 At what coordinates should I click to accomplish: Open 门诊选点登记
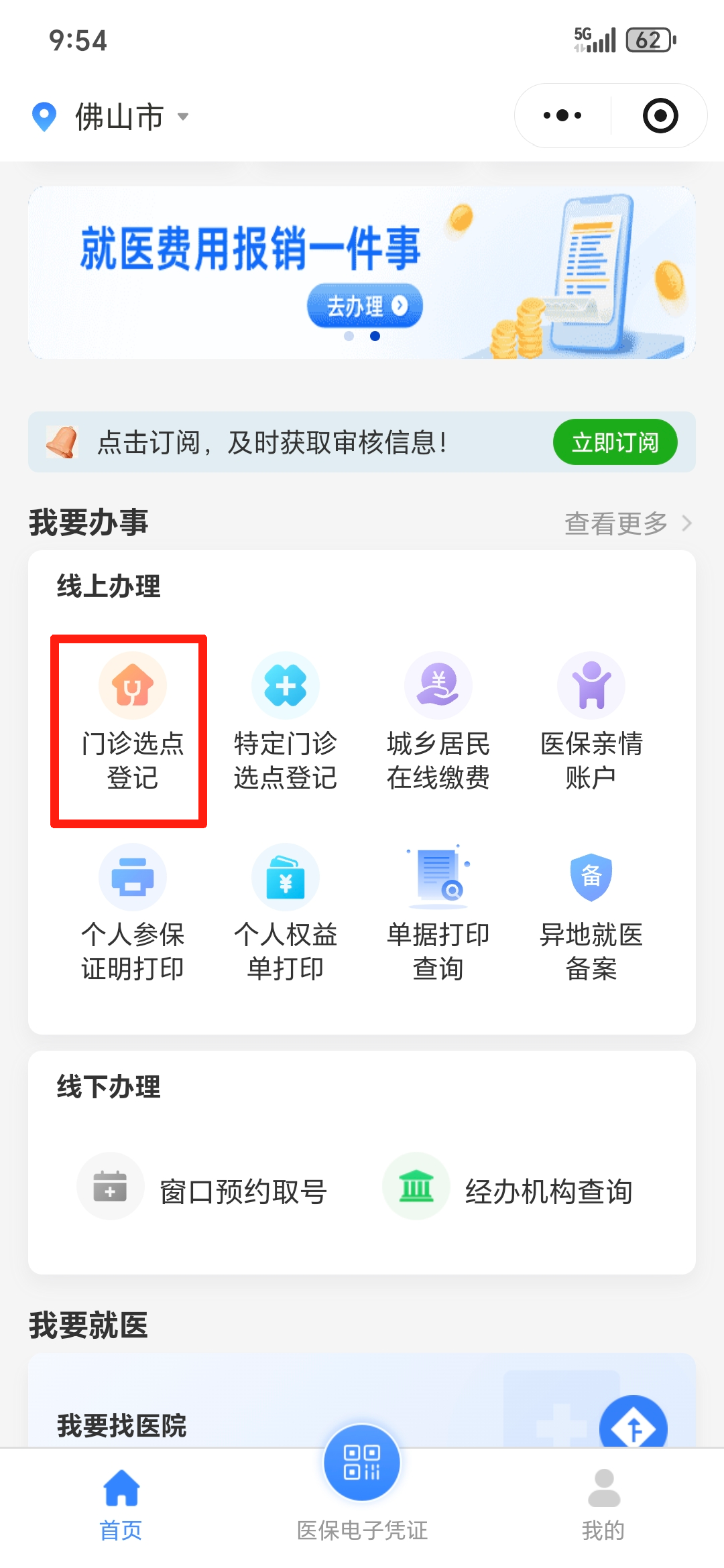(x=132, y=724)
